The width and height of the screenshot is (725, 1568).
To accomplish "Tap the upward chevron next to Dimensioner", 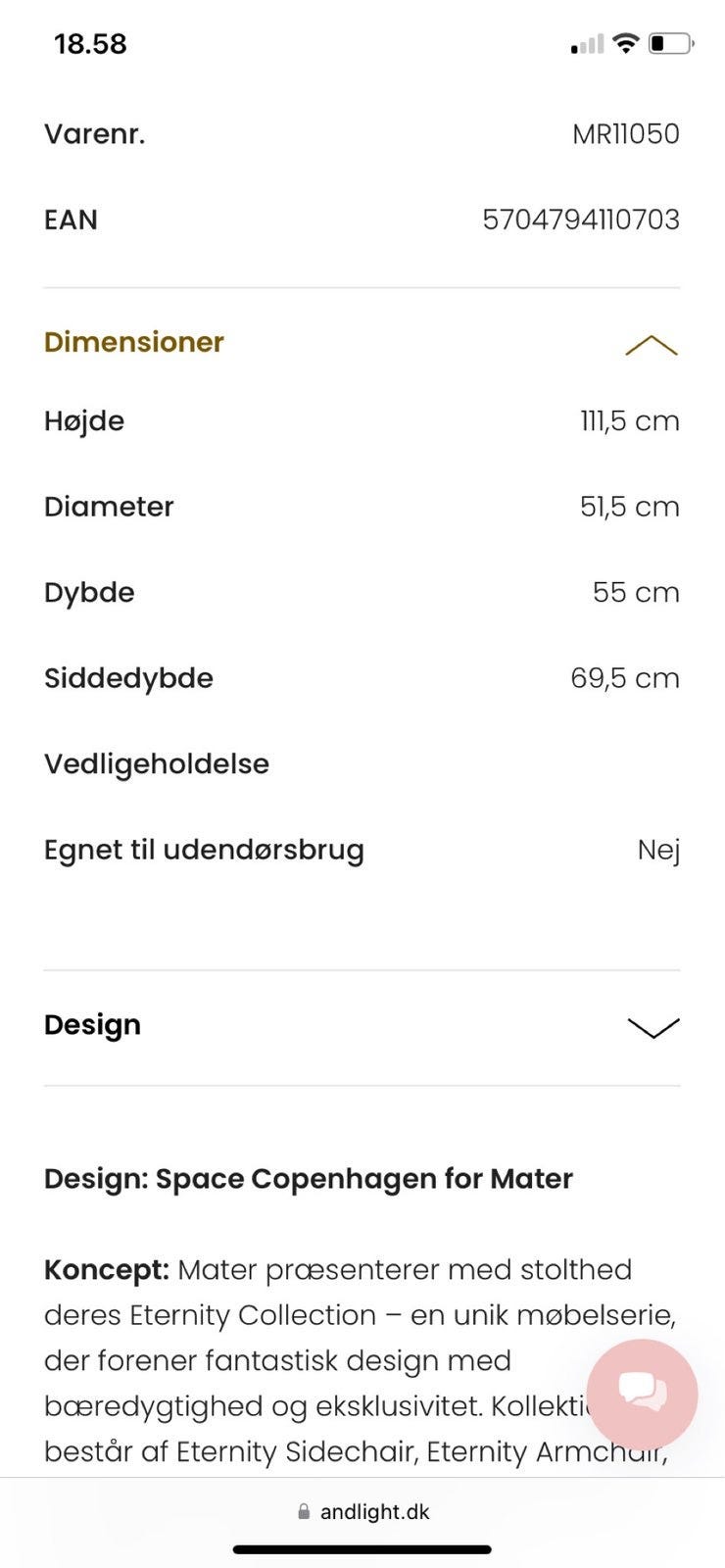I will coord(652,344).
